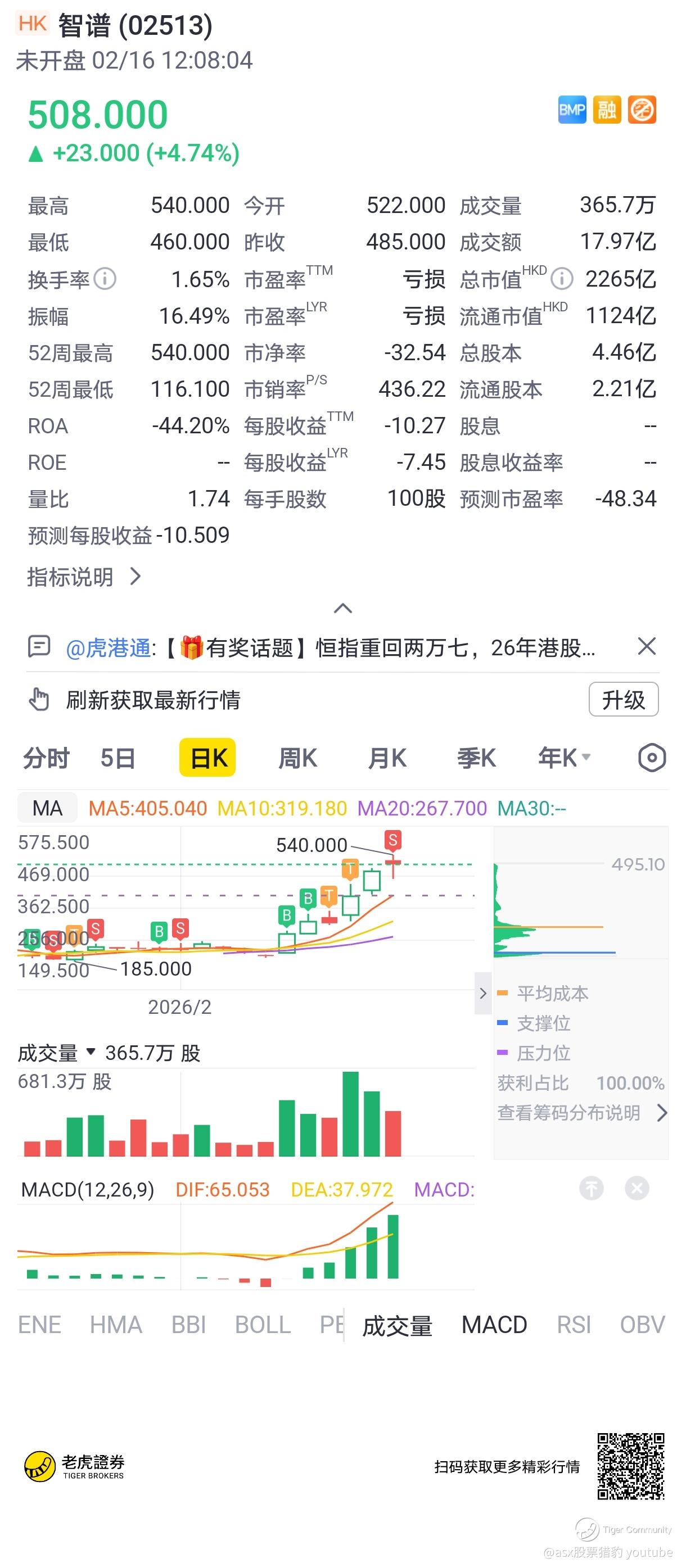This screenshot has height=1568, width=686.
Task: Switch to the 5日 chart tab
Action: (118, 759)
